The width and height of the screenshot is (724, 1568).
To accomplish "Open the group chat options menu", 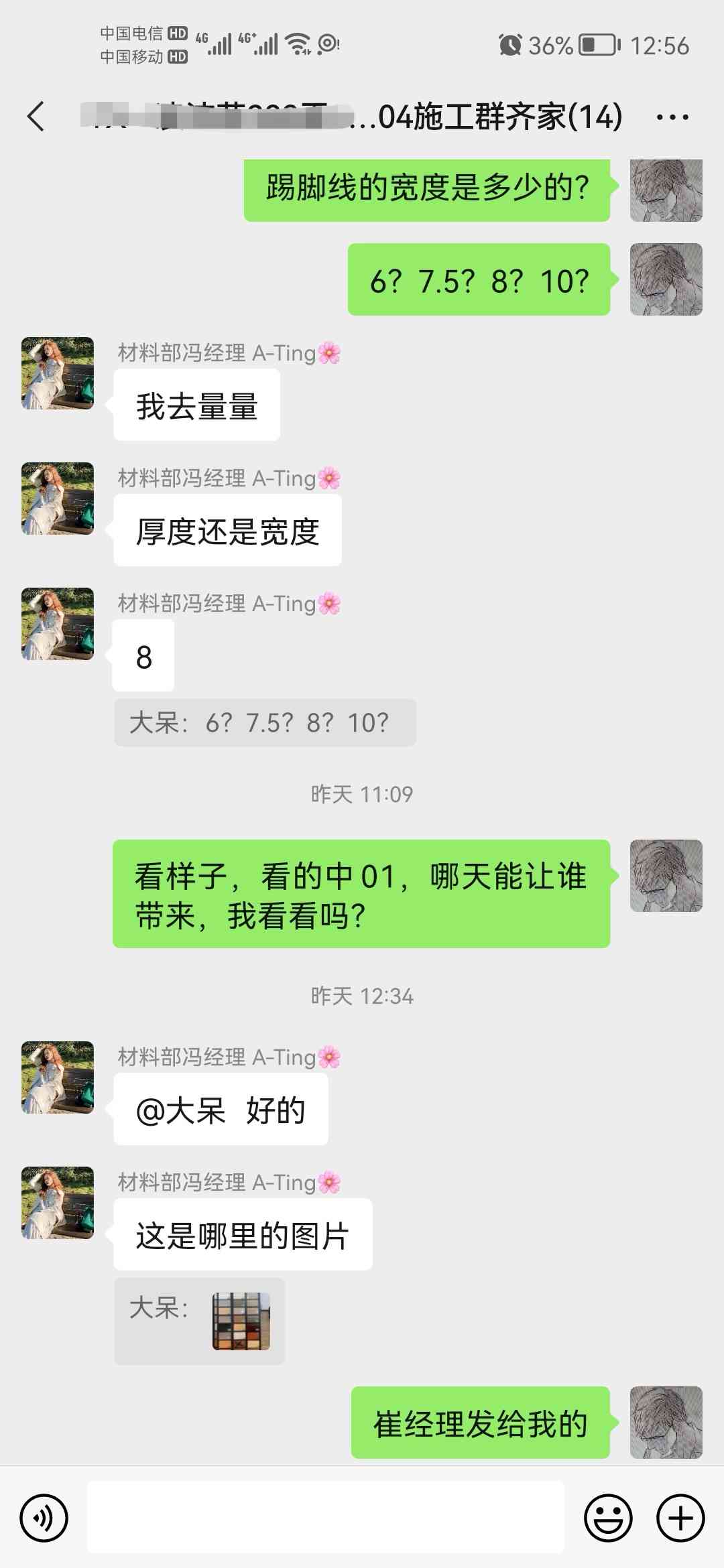I will click(672, 117).
